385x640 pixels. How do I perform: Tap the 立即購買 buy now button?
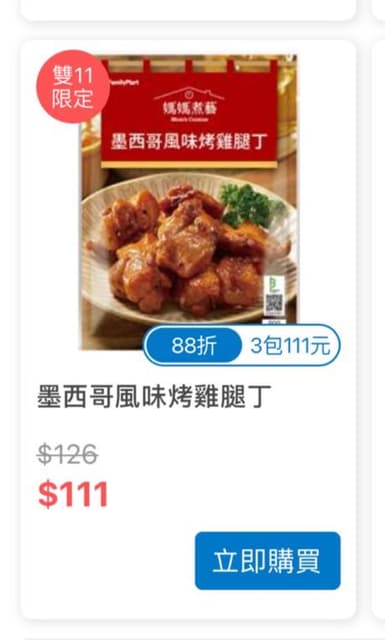tap(267, 560)
